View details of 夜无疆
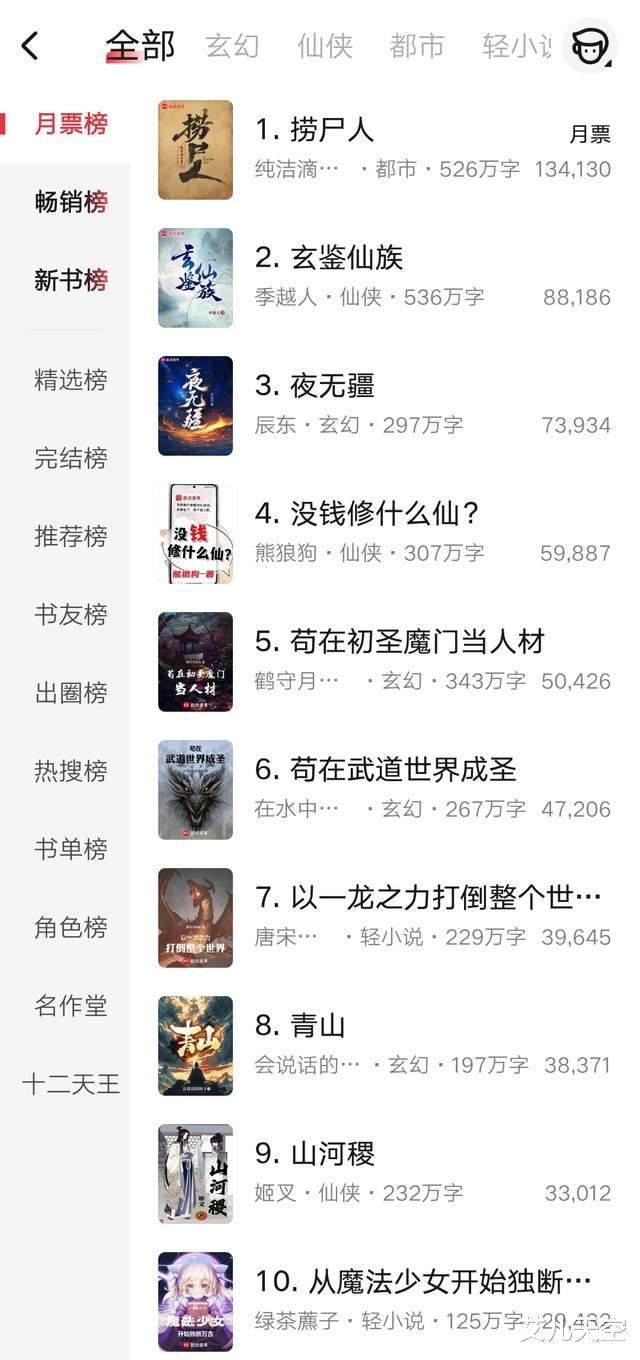This screenshot has width=640, height=1360. coord(318,386)
